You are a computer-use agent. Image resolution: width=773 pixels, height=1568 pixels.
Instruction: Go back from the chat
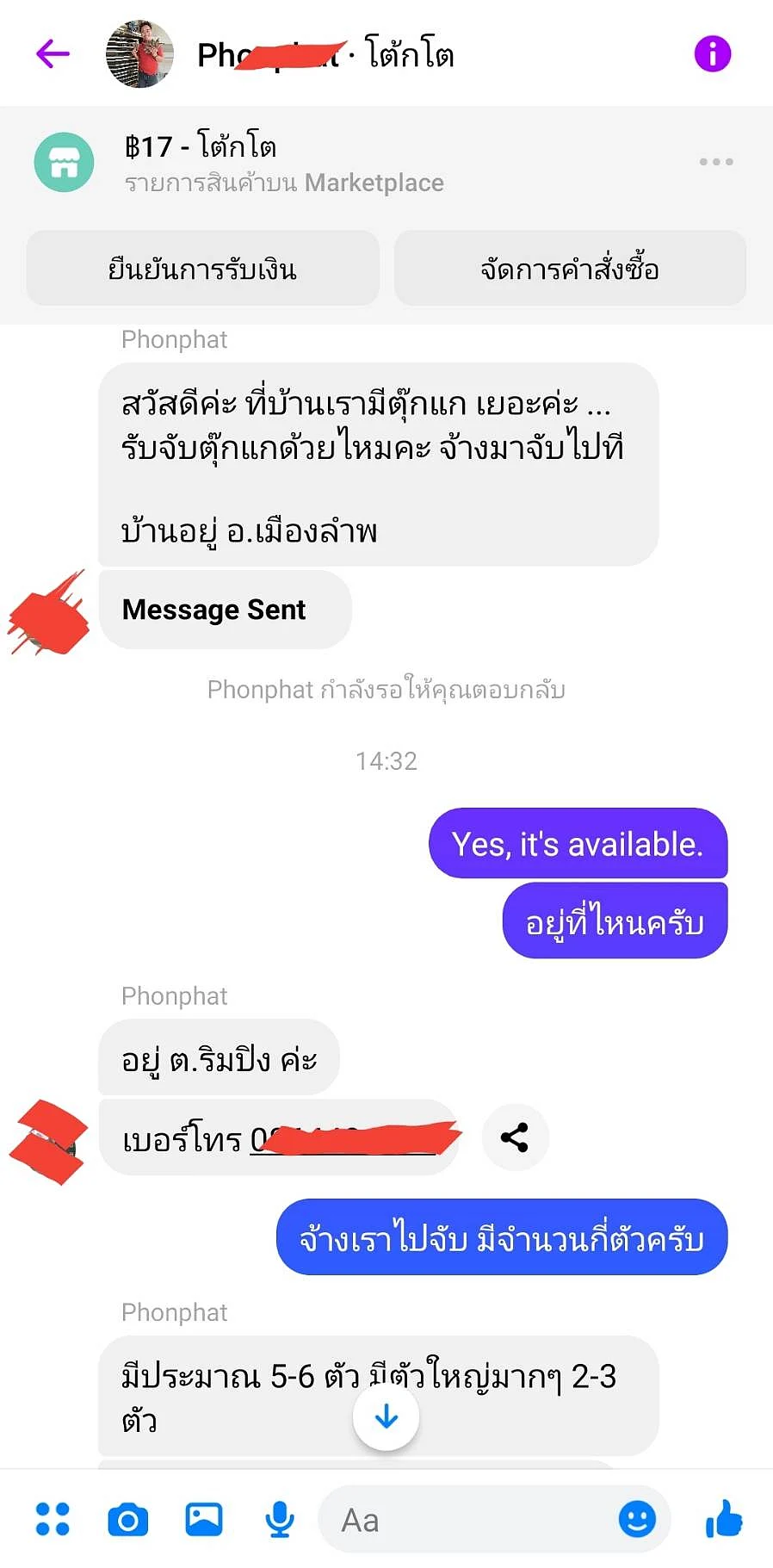coord(53,54)
